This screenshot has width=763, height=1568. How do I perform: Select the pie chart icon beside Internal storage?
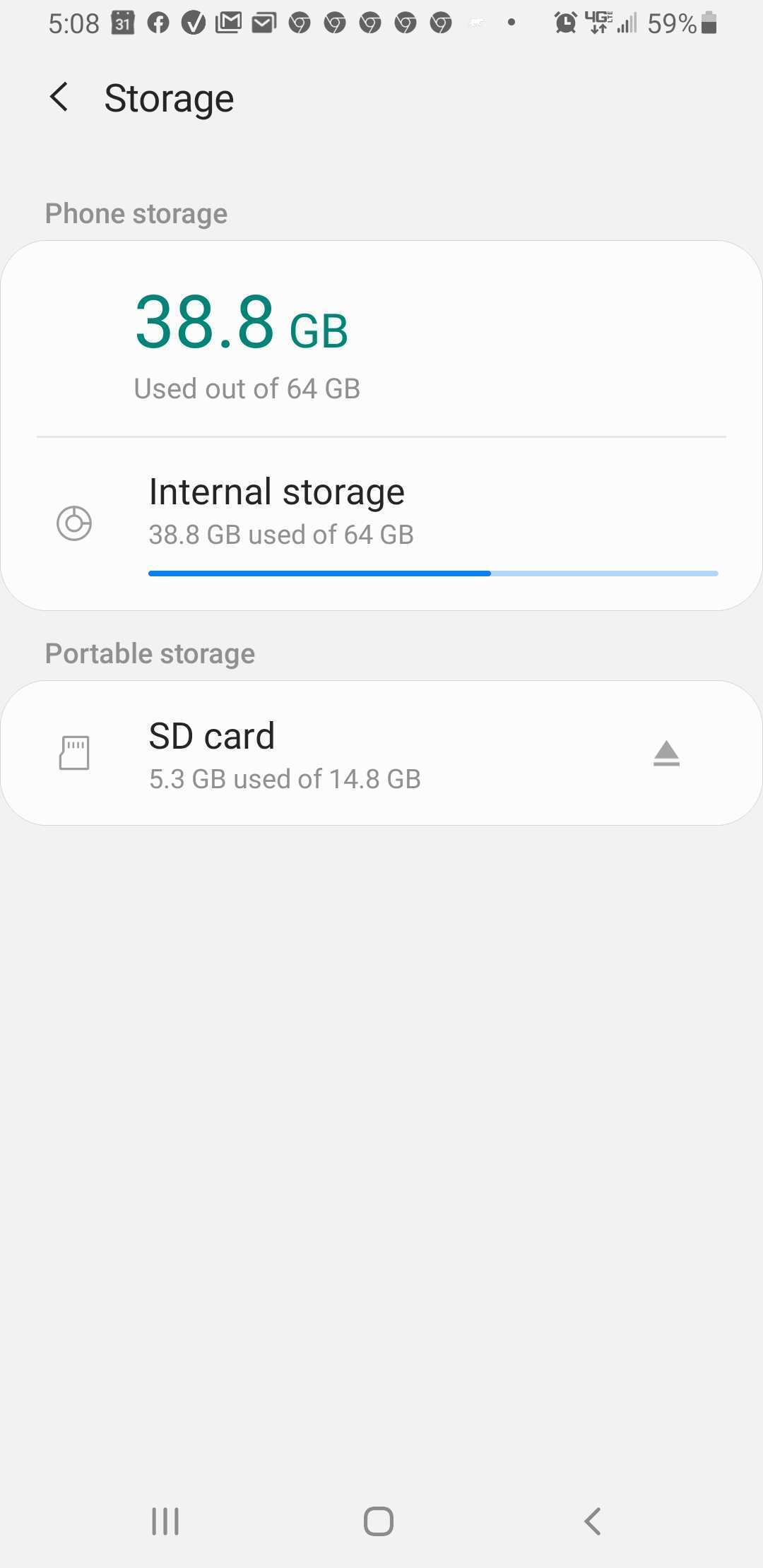[74, 523]
